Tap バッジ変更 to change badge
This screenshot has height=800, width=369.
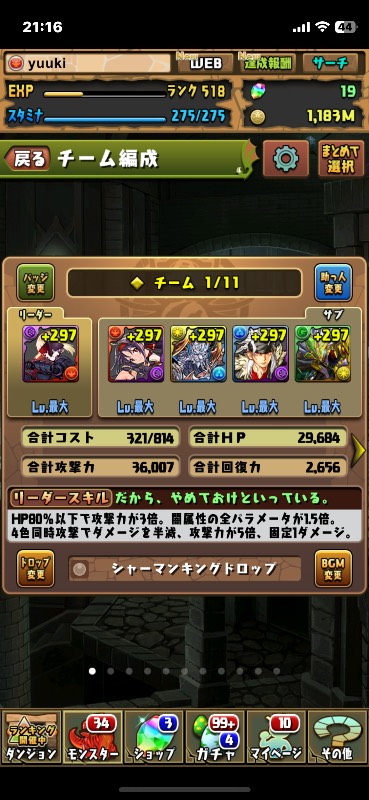tap(36, 282)
